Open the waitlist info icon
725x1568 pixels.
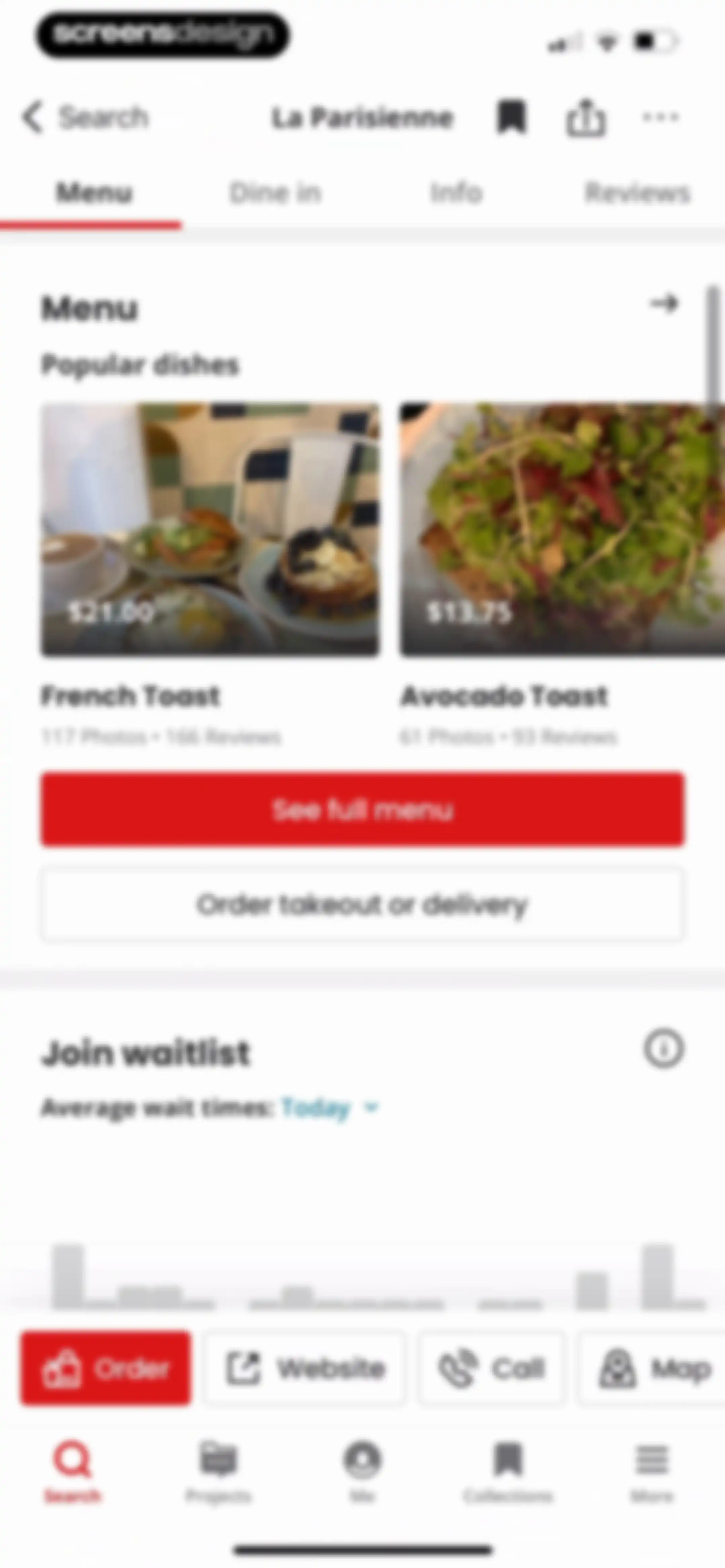click(664, 1049)
